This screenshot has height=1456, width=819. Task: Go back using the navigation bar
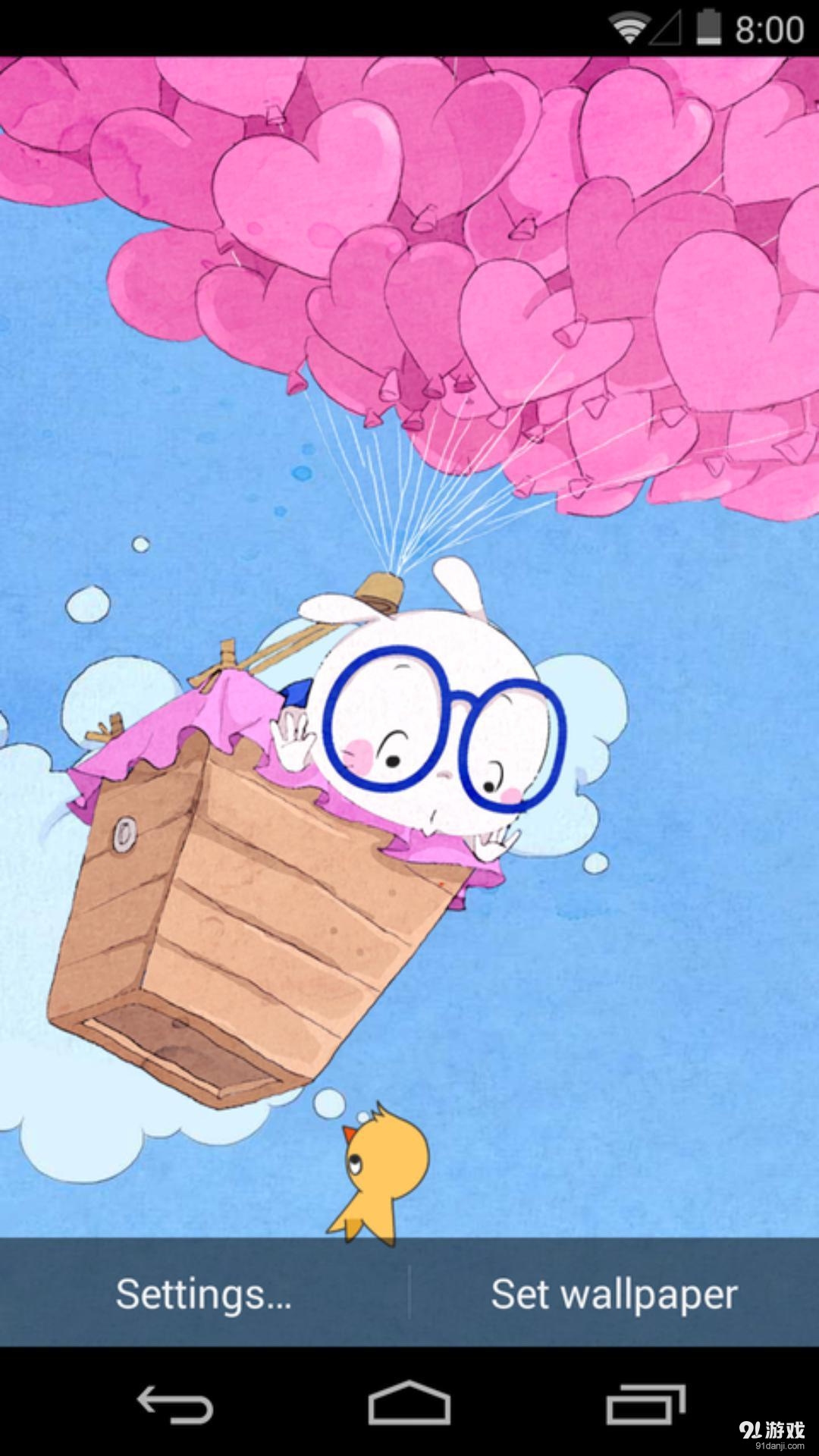(x=175, y=1403)
